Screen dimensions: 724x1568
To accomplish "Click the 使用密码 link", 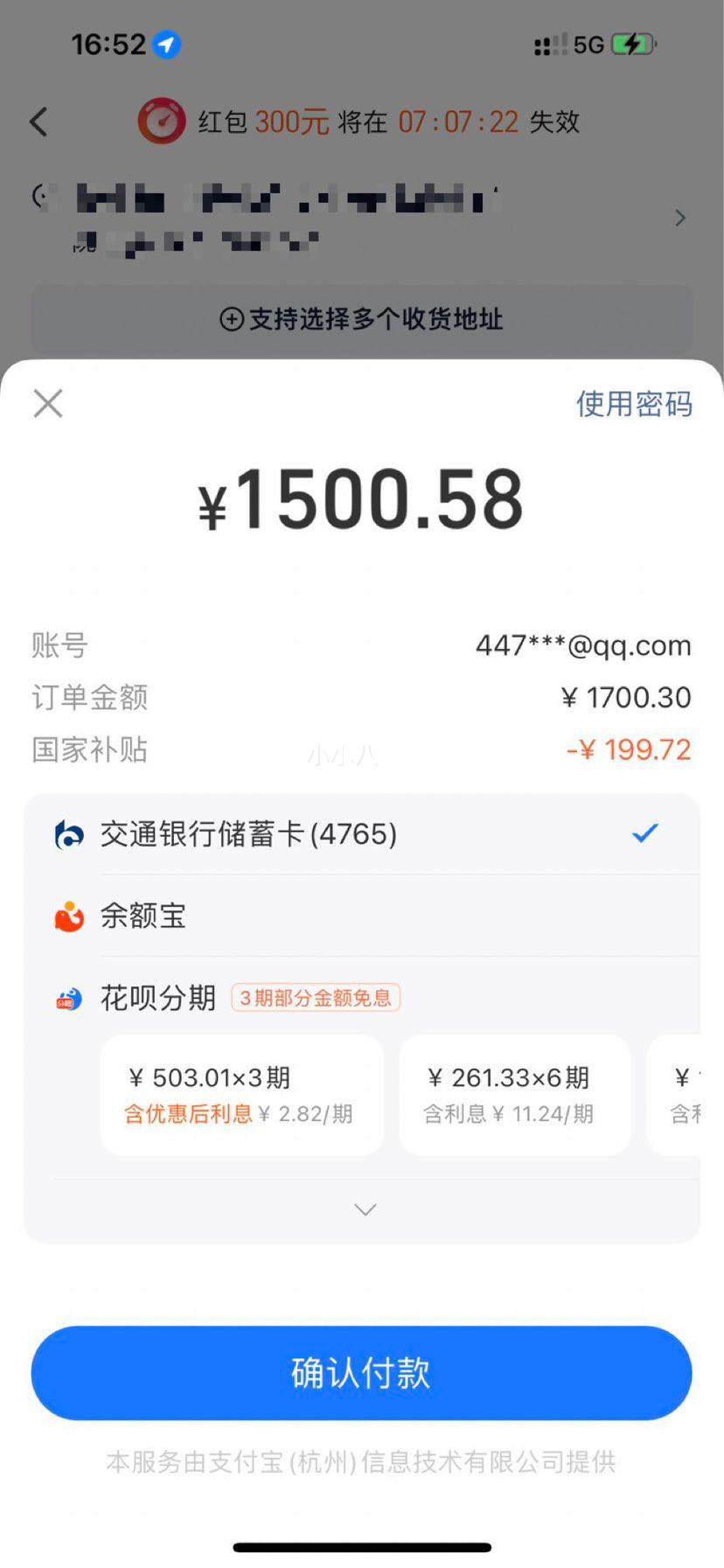I will pyautogui.click(x=633, y=404).
